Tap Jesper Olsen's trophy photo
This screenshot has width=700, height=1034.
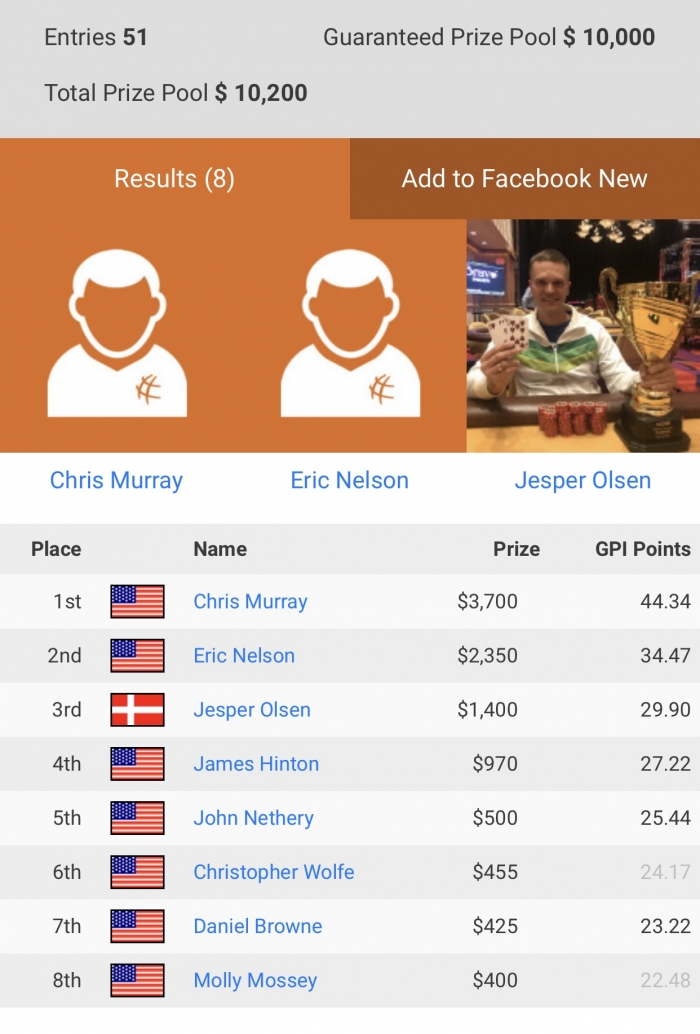pos(583,336)
